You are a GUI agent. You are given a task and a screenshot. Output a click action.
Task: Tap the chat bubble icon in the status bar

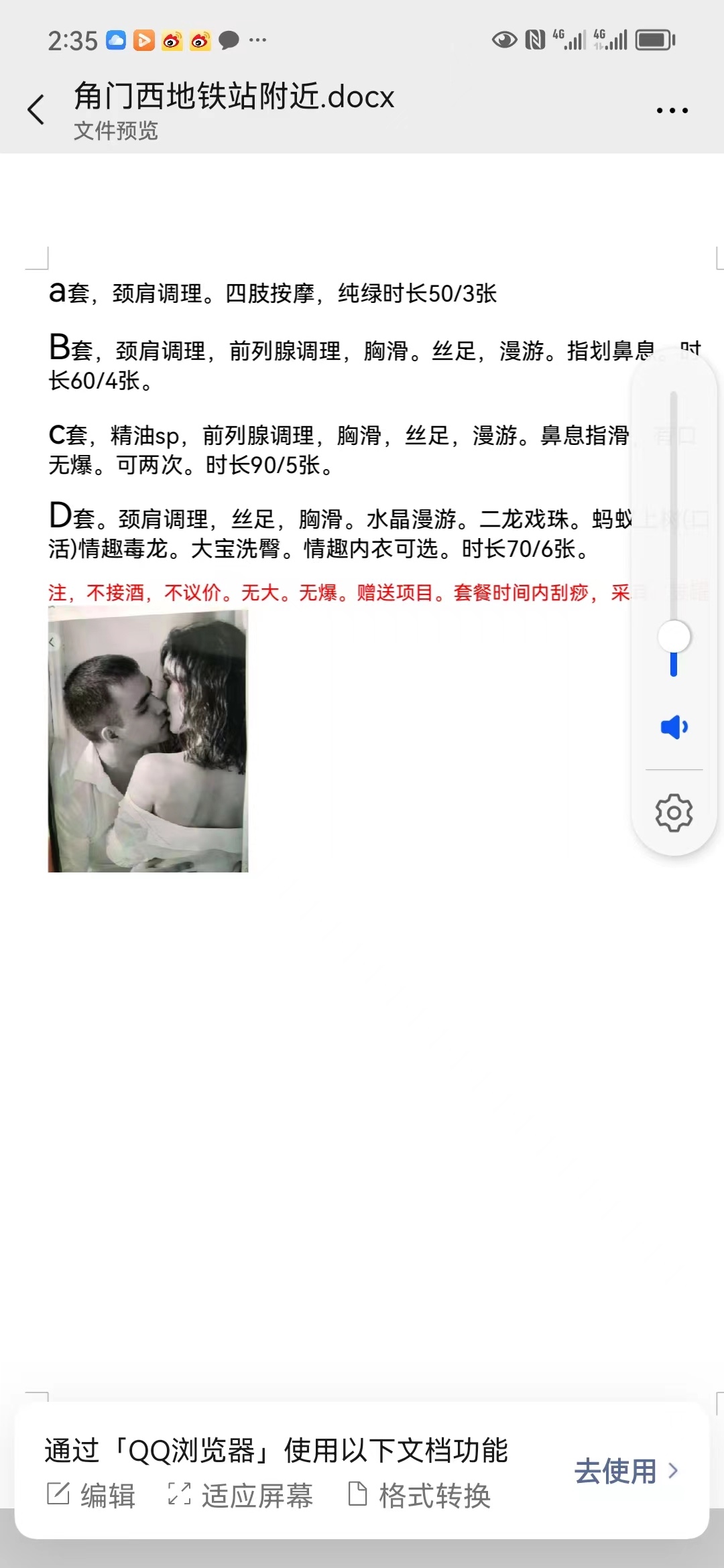click(x=228, y=41)
